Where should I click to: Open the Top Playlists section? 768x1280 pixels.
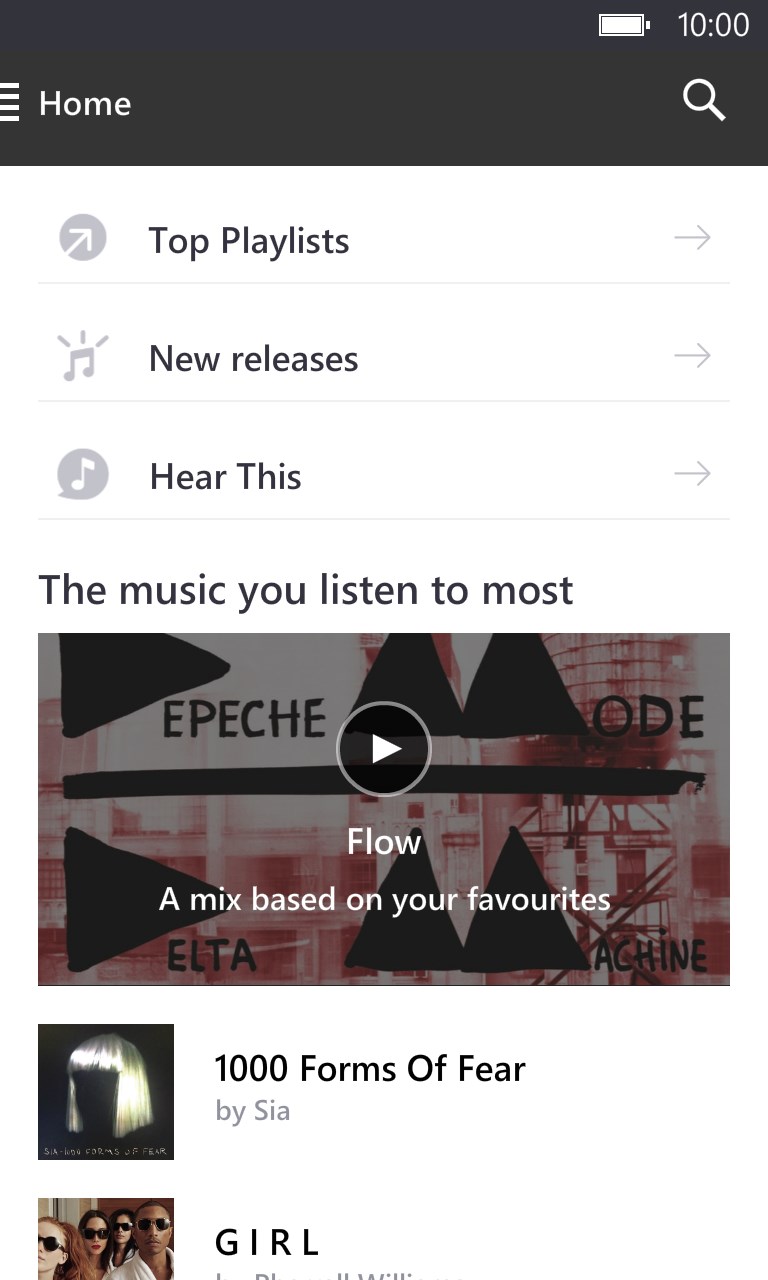pyautogui.click(x=248, y=240)
